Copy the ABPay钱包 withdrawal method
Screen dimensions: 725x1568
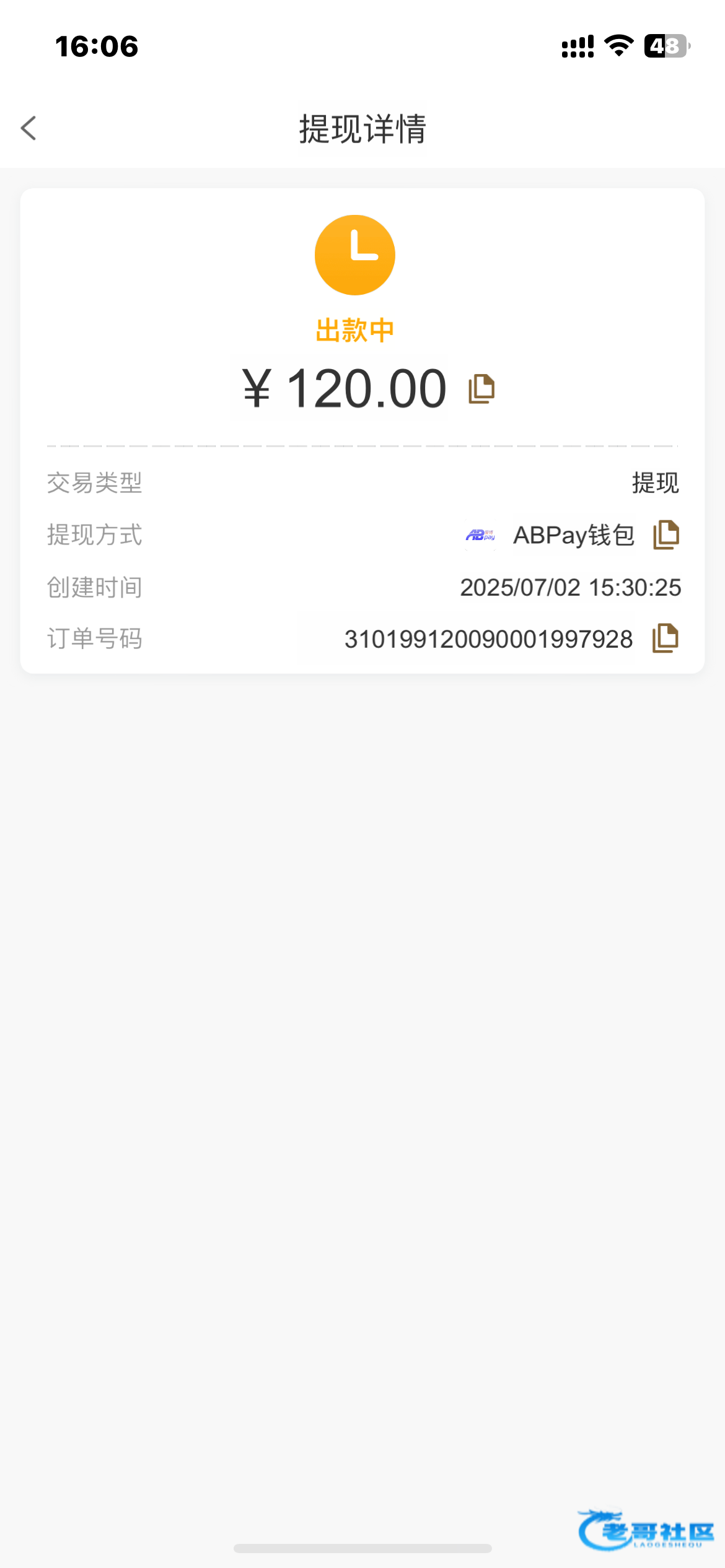[x=666, y=534]
